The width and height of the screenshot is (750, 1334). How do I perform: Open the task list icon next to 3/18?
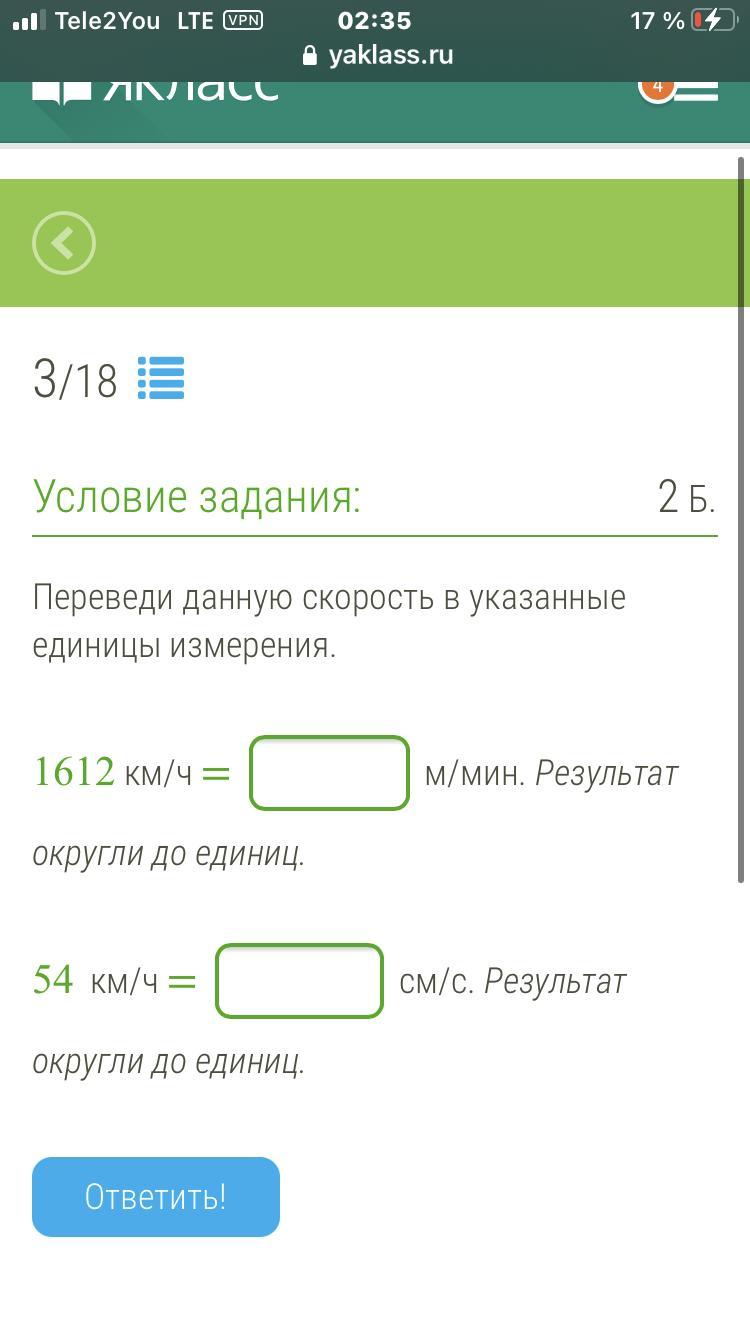[161, 378]
